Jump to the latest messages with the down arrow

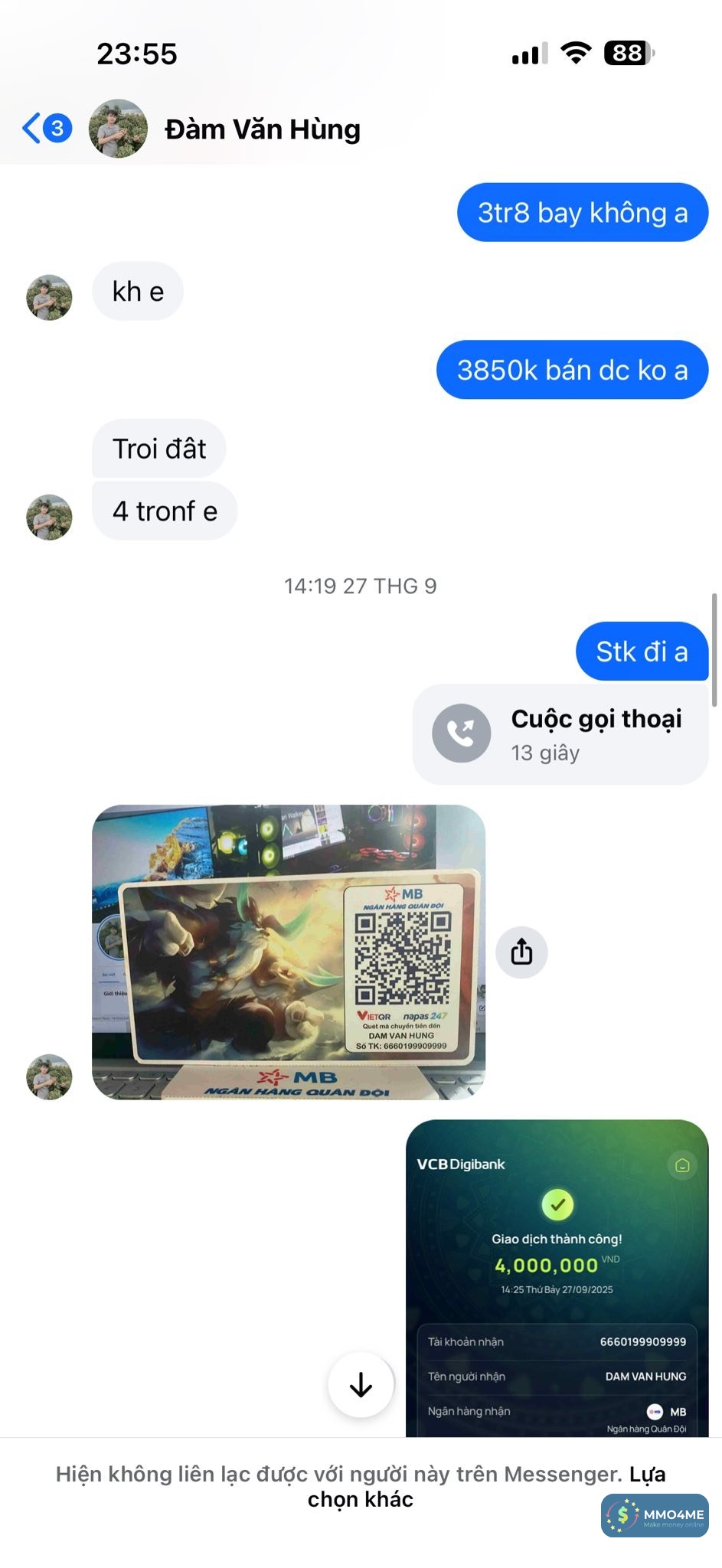361,1384
